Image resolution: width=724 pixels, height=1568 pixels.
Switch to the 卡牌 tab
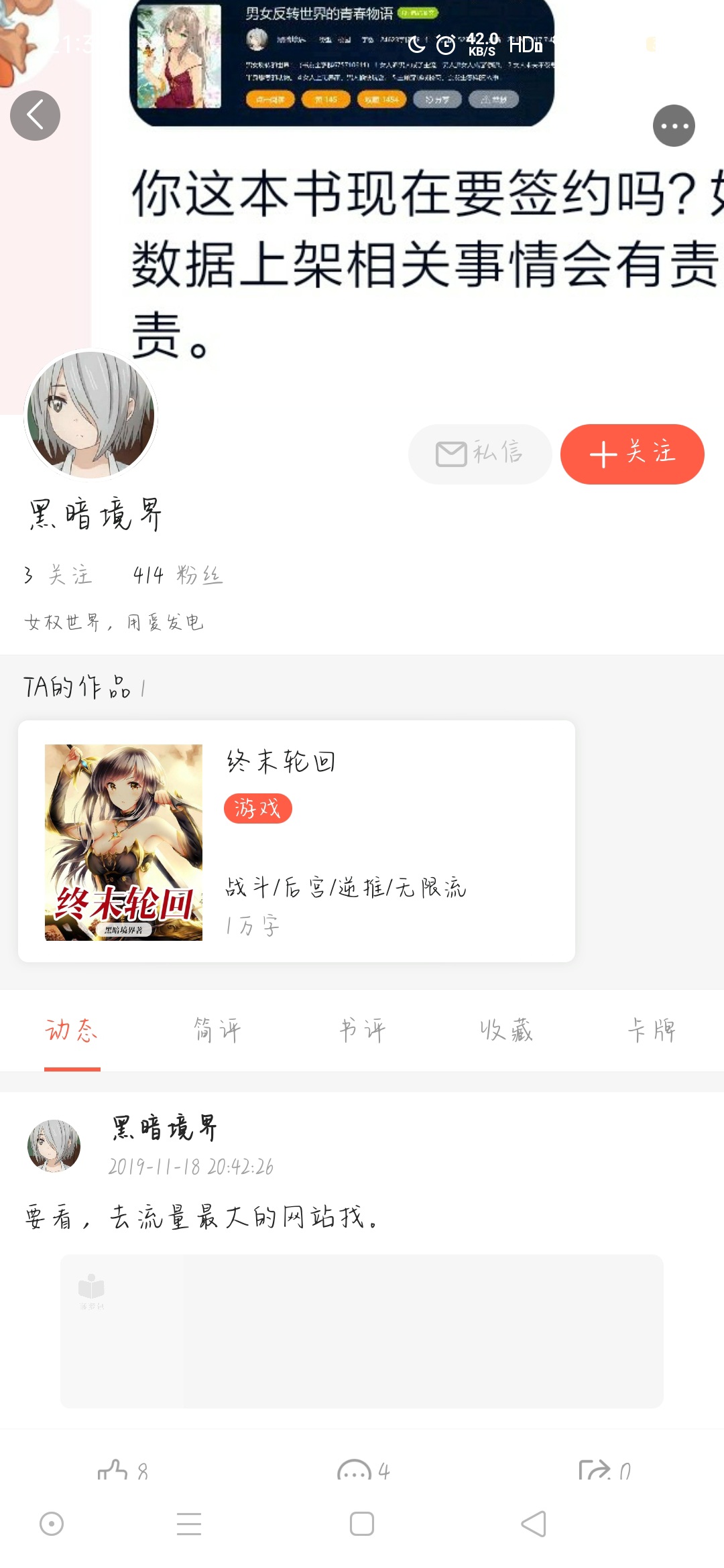[652, 1030]
